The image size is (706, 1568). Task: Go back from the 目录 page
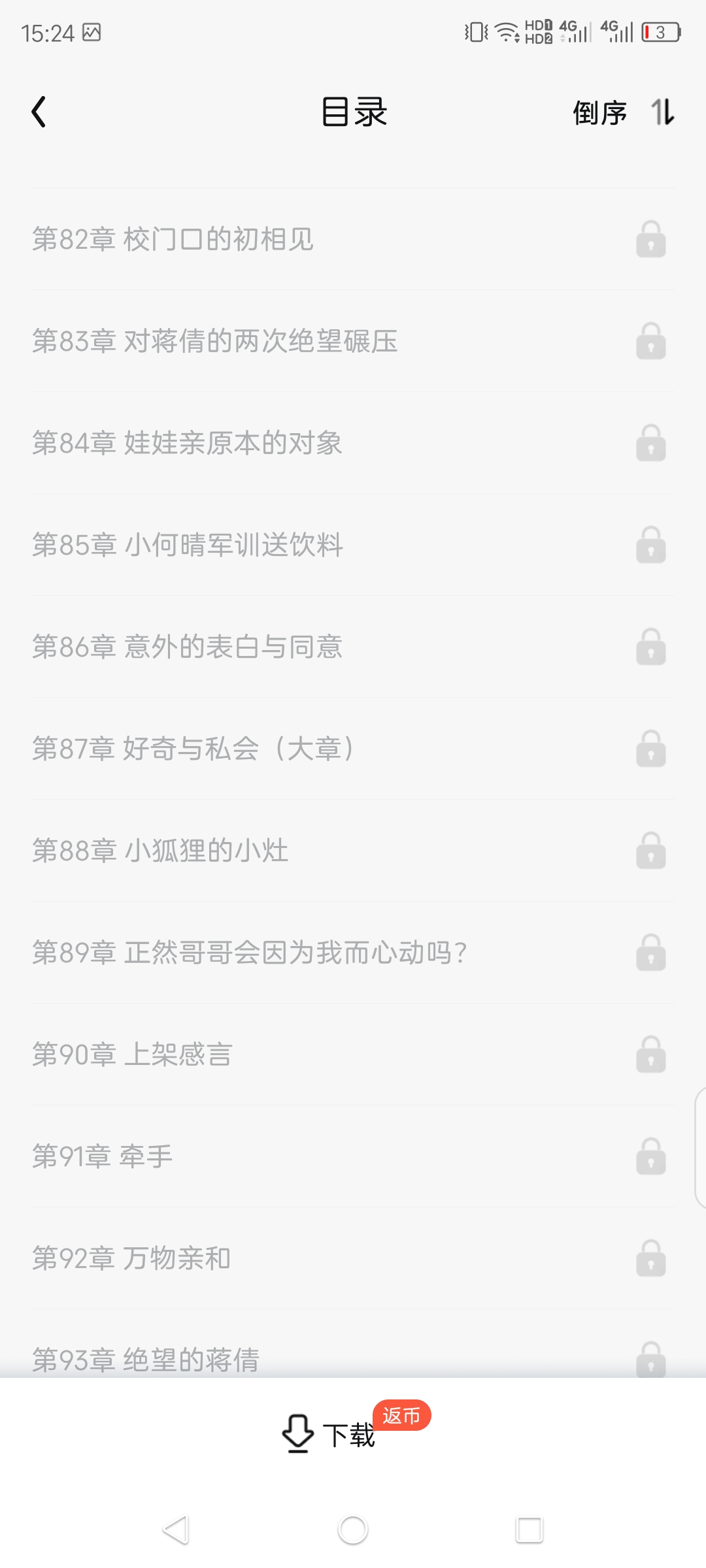point(39,112)
